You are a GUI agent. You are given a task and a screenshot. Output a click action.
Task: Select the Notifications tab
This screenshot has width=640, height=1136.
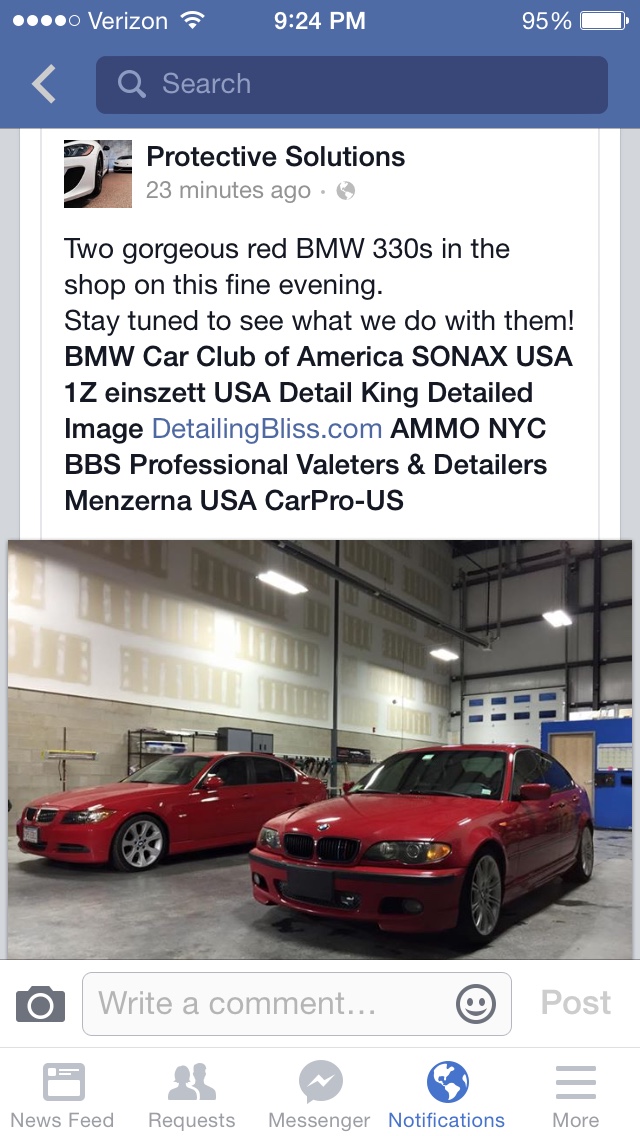coord(446,1095)
